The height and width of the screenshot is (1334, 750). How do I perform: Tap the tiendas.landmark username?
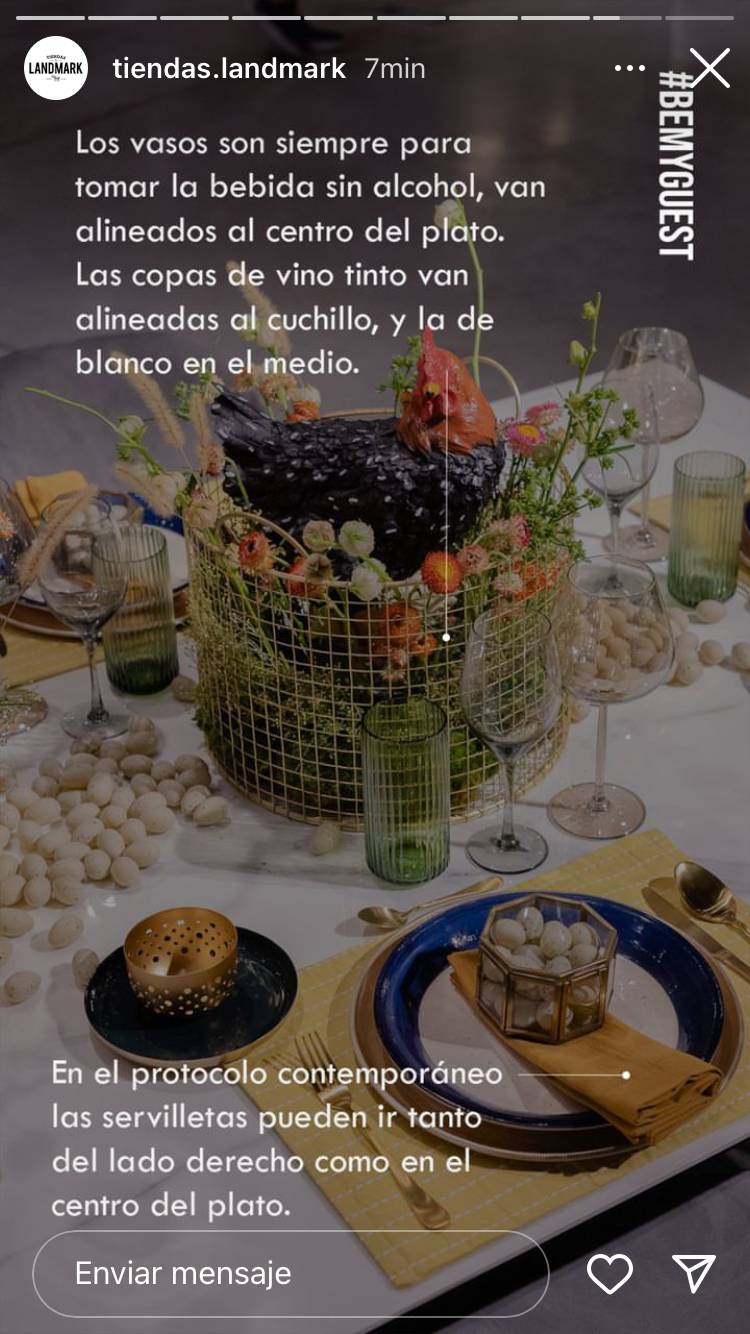[229, 68]
